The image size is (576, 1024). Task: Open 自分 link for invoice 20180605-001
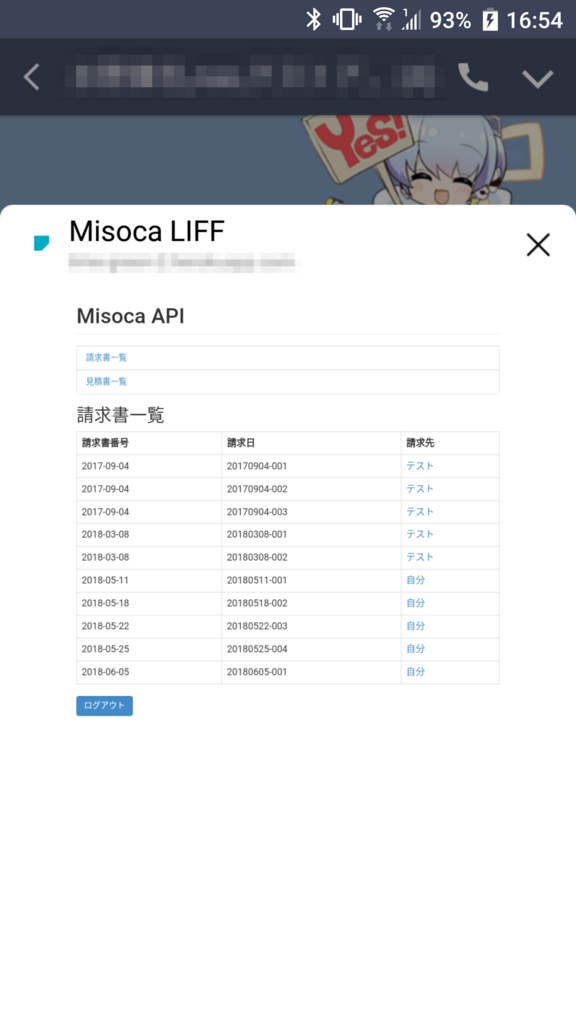click(x=415, y=671)
